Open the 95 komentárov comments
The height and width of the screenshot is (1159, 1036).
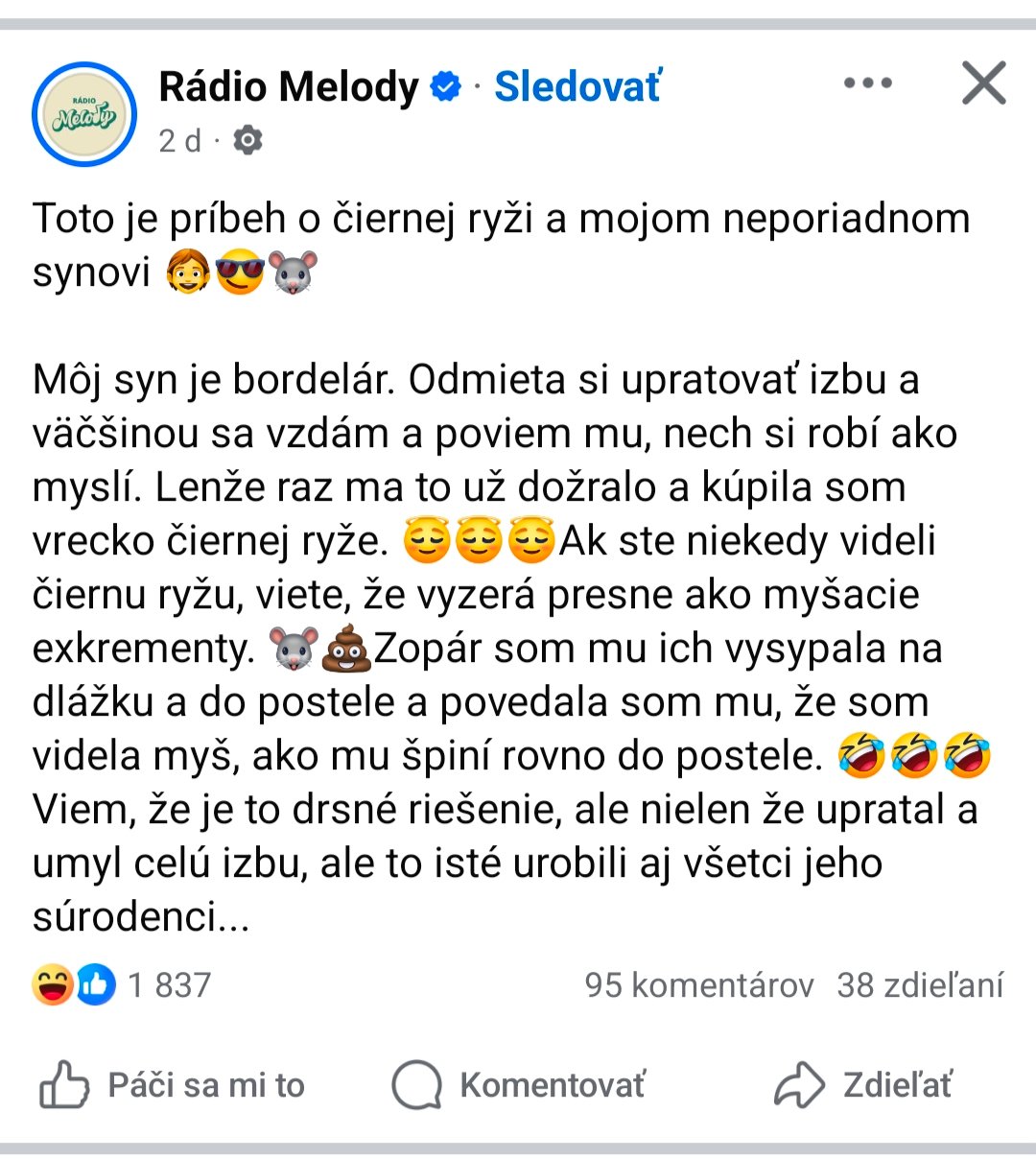pyautogui.click(x=699, y=985)
